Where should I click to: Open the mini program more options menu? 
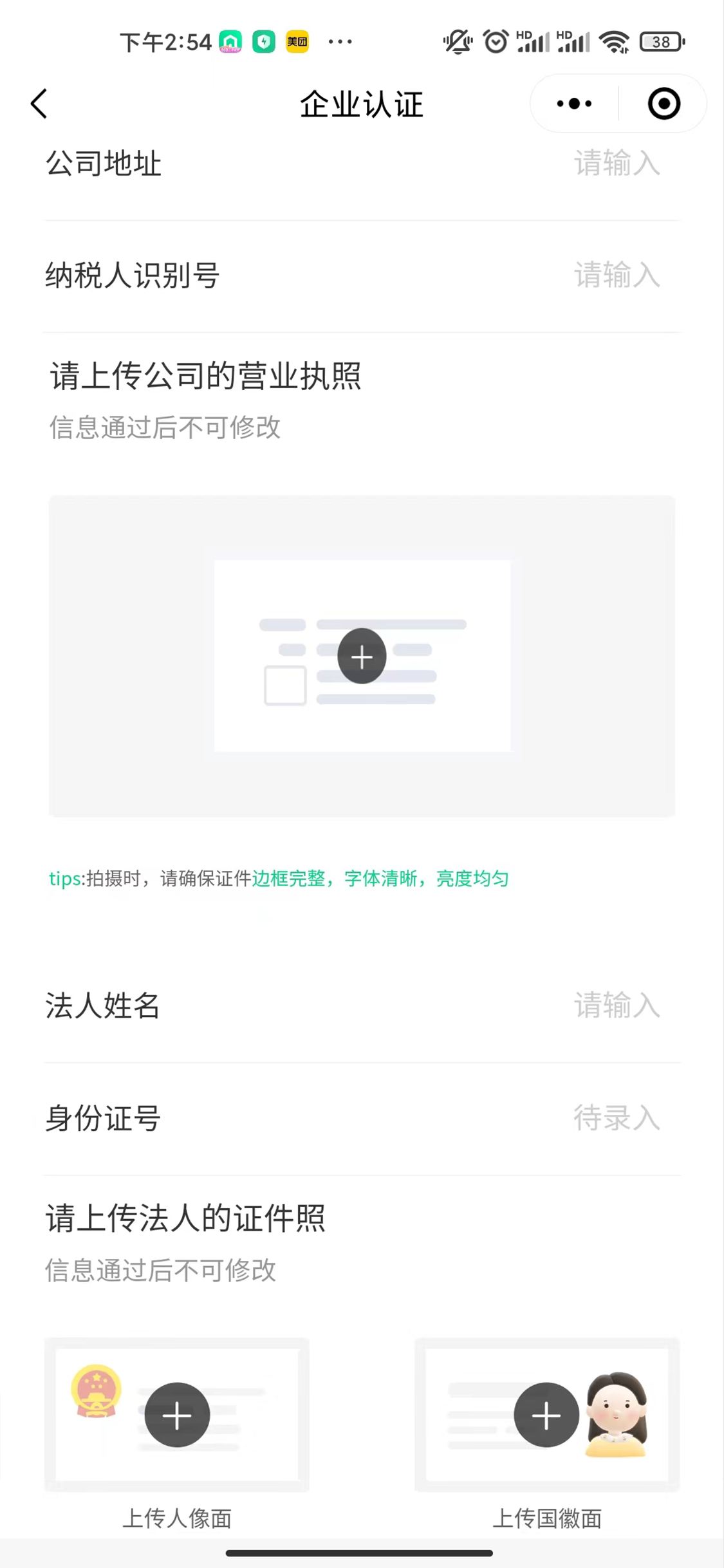574,104
